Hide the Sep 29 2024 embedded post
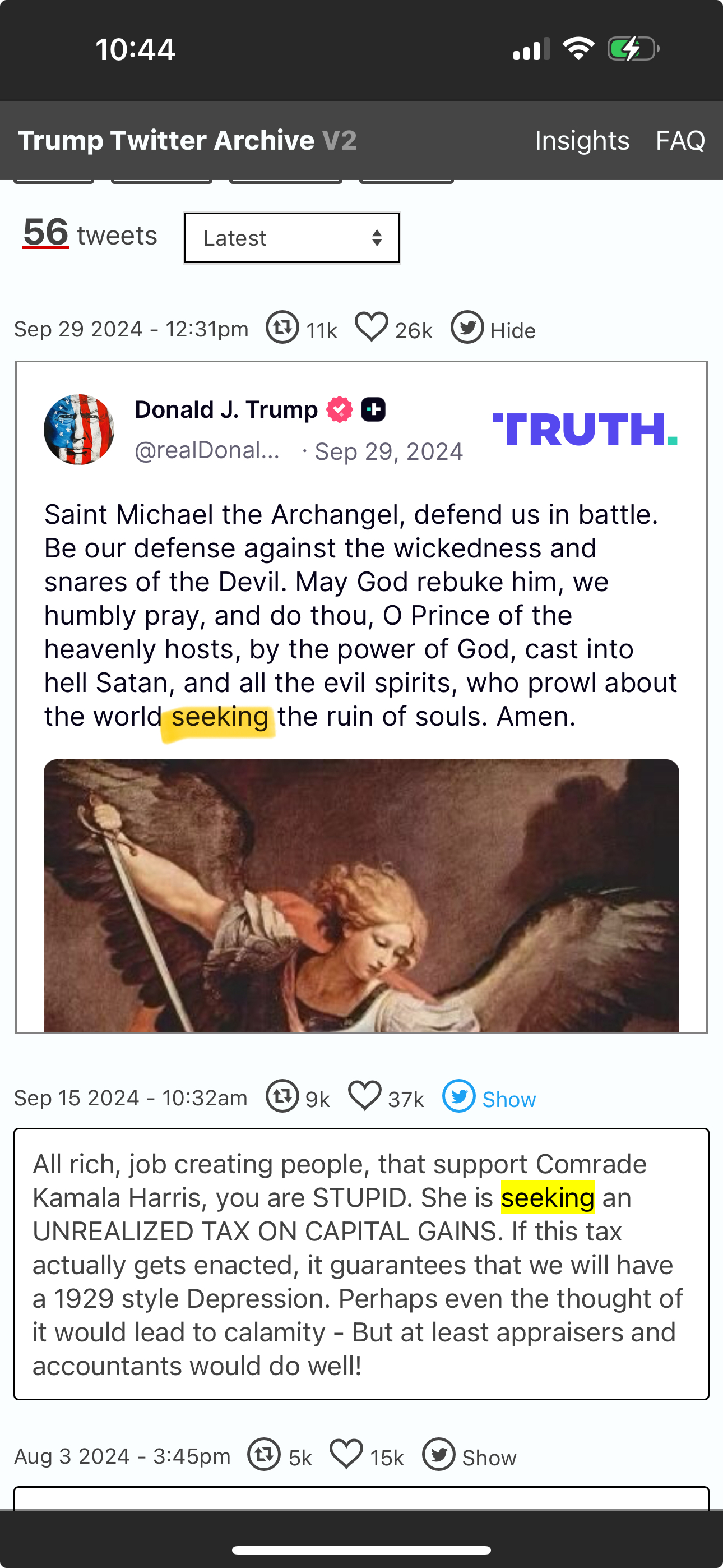Image resolution: width=723 pixels, height=1568 pixels. [494, 329]
